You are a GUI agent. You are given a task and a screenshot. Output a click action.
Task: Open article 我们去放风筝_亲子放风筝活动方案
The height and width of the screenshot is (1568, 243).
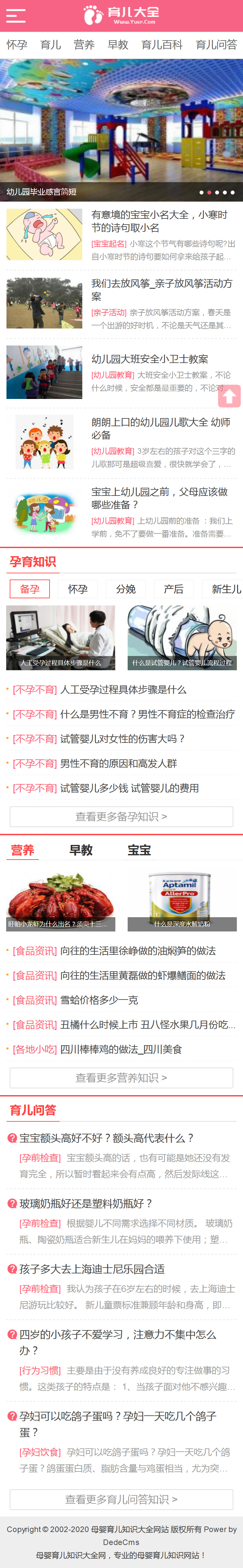[x=161, y=290]
